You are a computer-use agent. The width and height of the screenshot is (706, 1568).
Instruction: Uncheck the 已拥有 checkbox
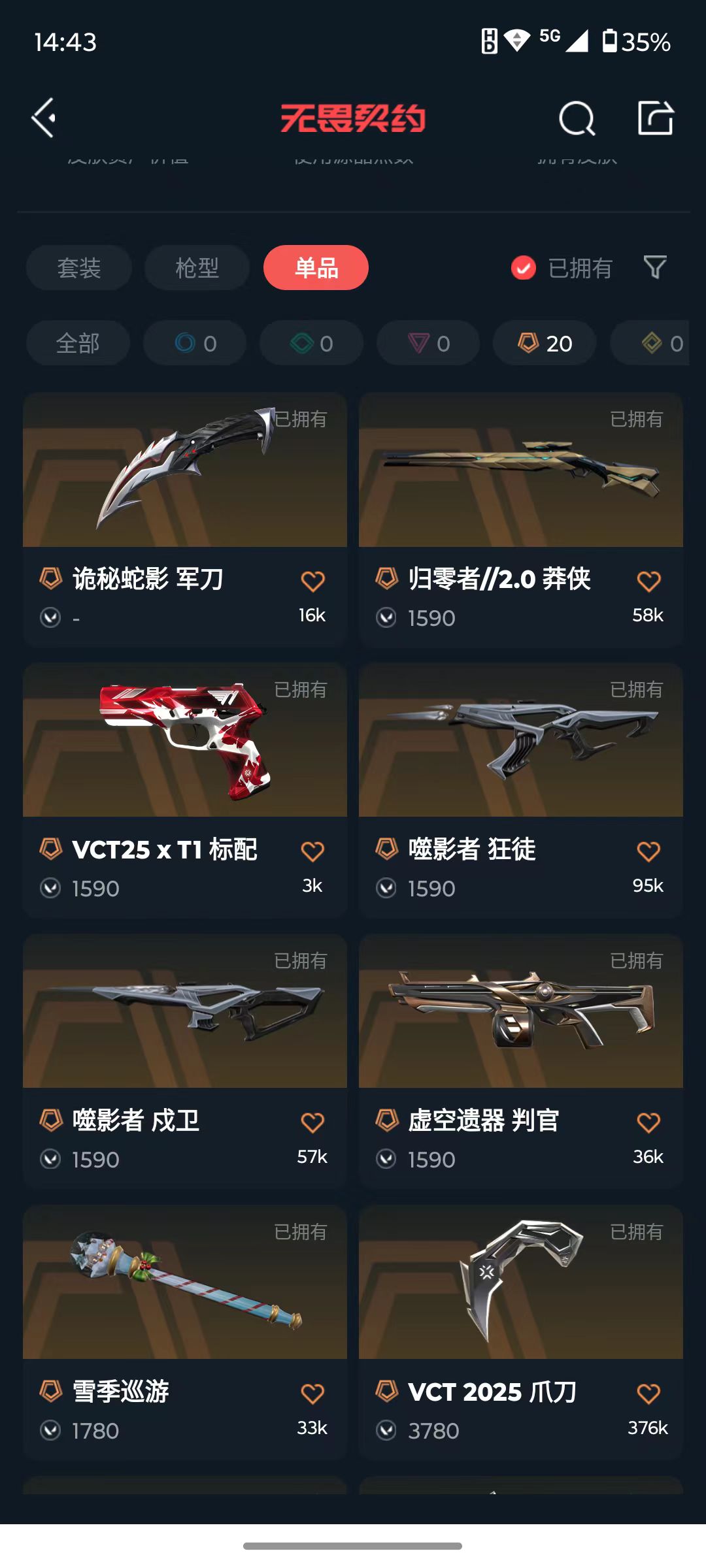tap(524, 268)
